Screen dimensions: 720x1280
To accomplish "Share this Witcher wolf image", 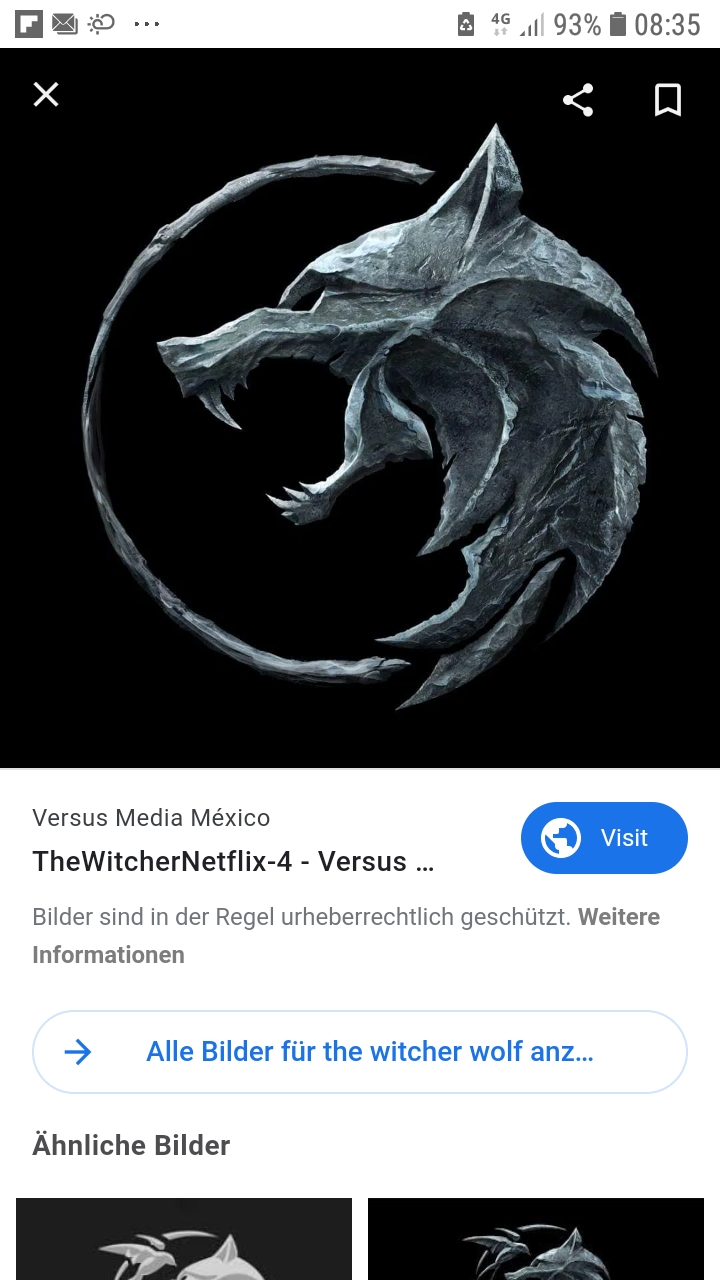I will [x=578, y=100].
